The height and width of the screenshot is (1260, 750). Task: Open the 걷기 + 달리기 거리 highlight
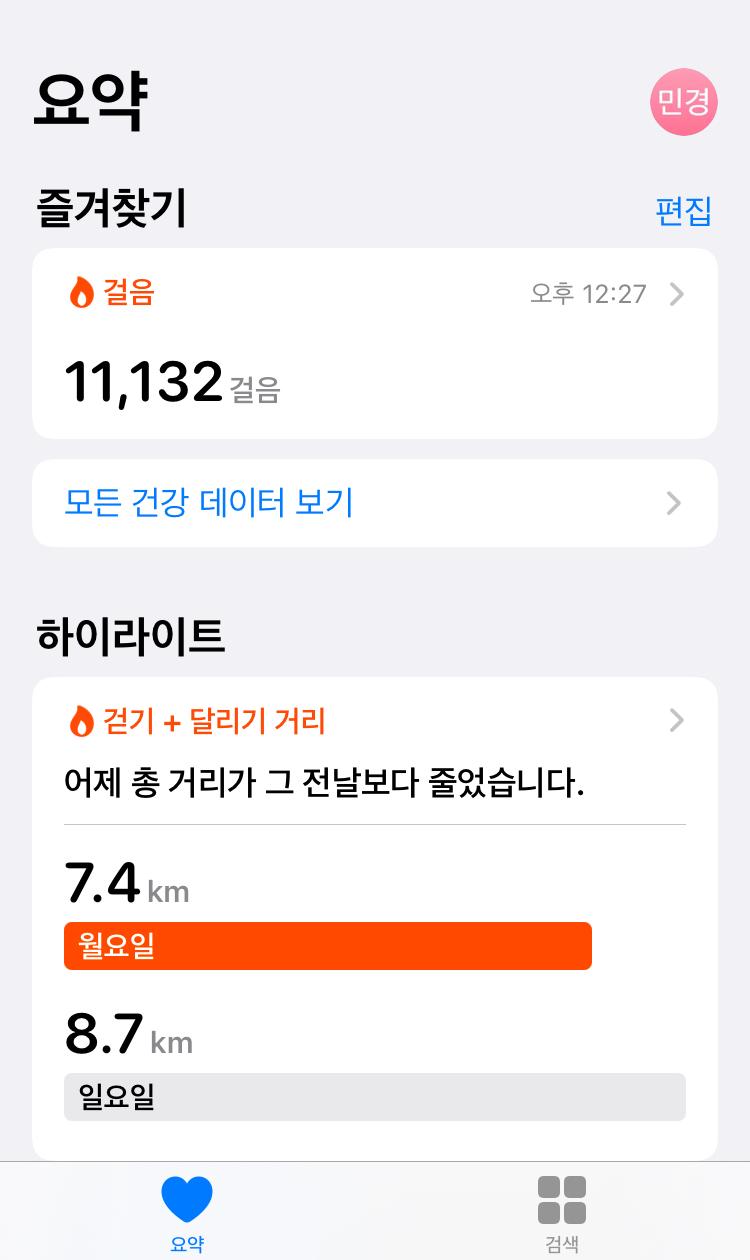click(x=374, y=721)
